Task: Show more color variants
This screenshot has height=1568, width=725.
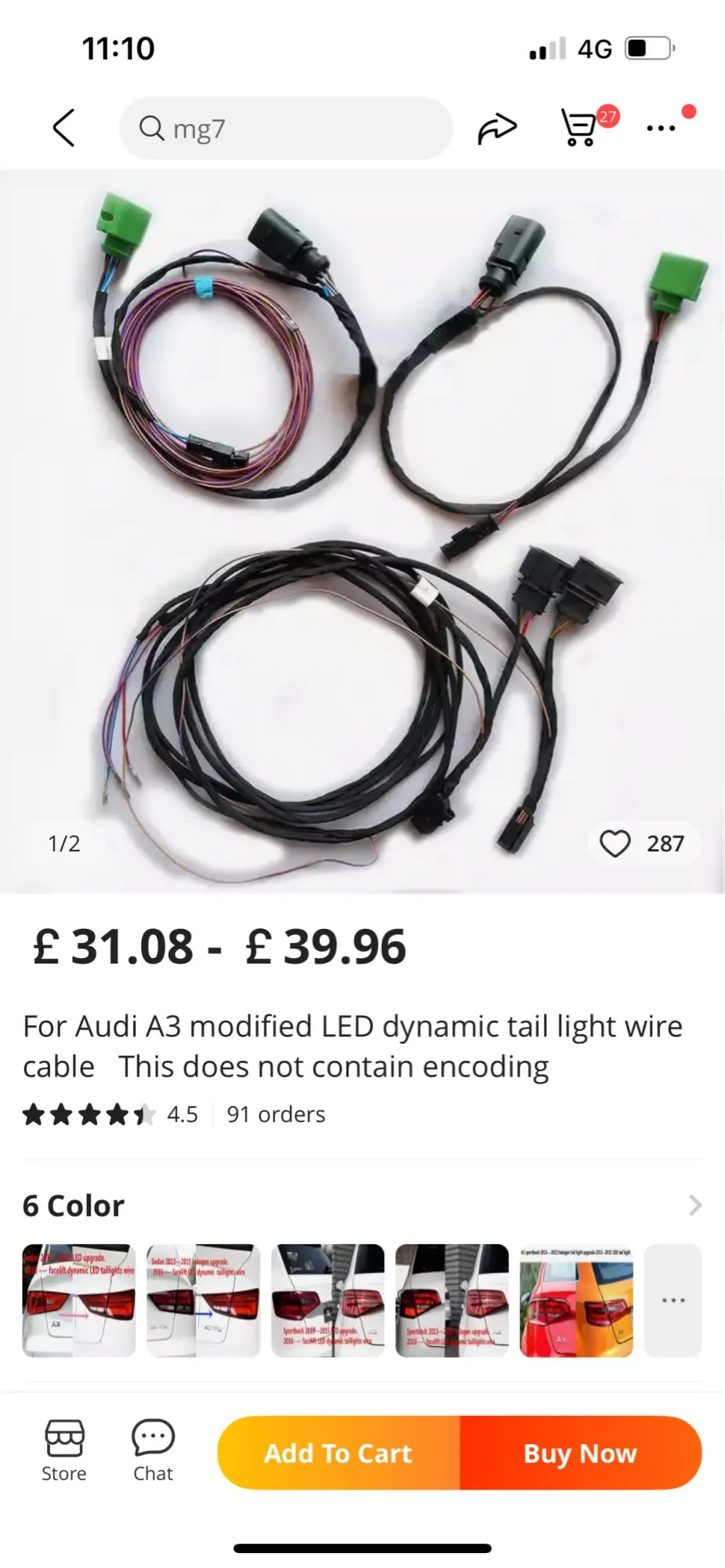Action: click(x=672, y=1300)
